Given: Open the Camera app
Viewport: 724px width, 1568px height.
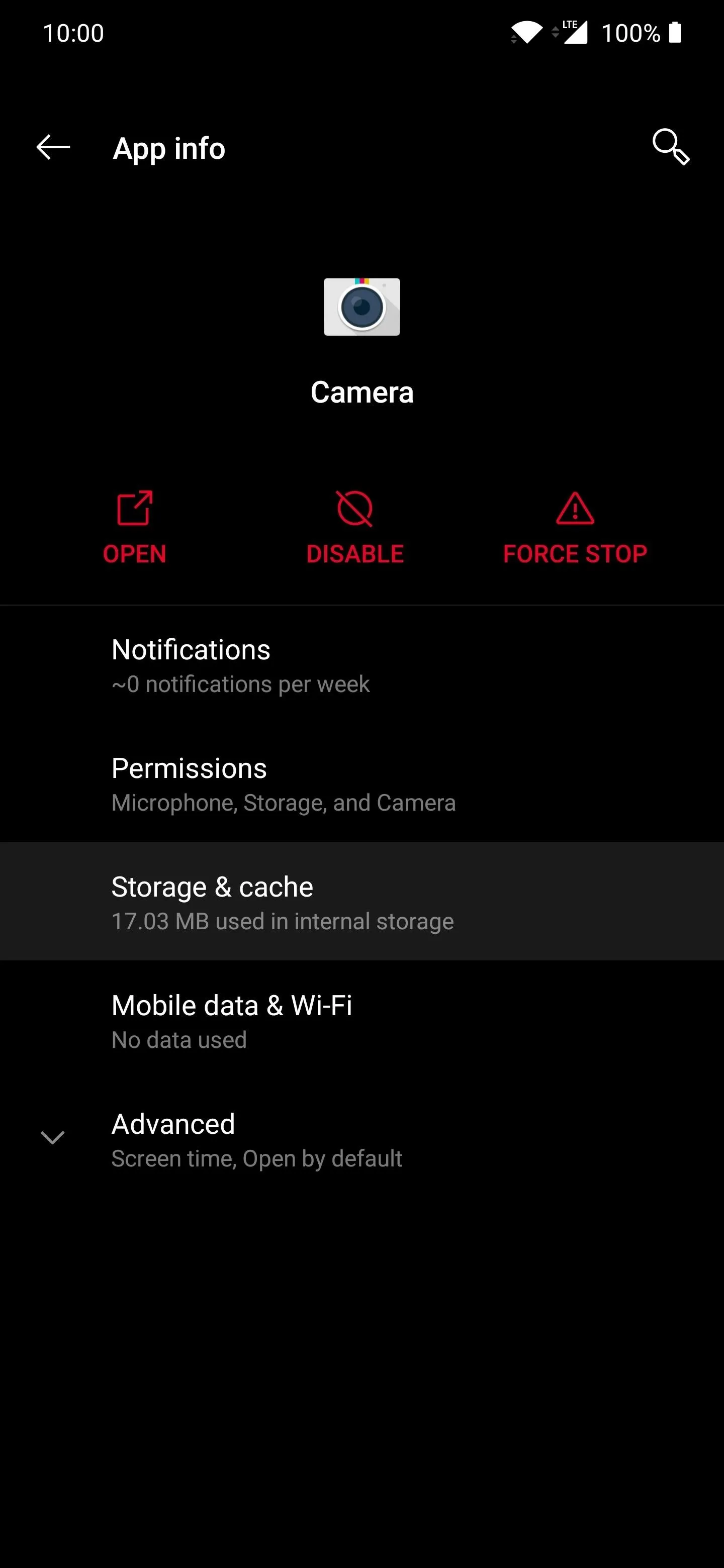Looking at the screenshot, I should pyautogui.click(x=135, y=528).
